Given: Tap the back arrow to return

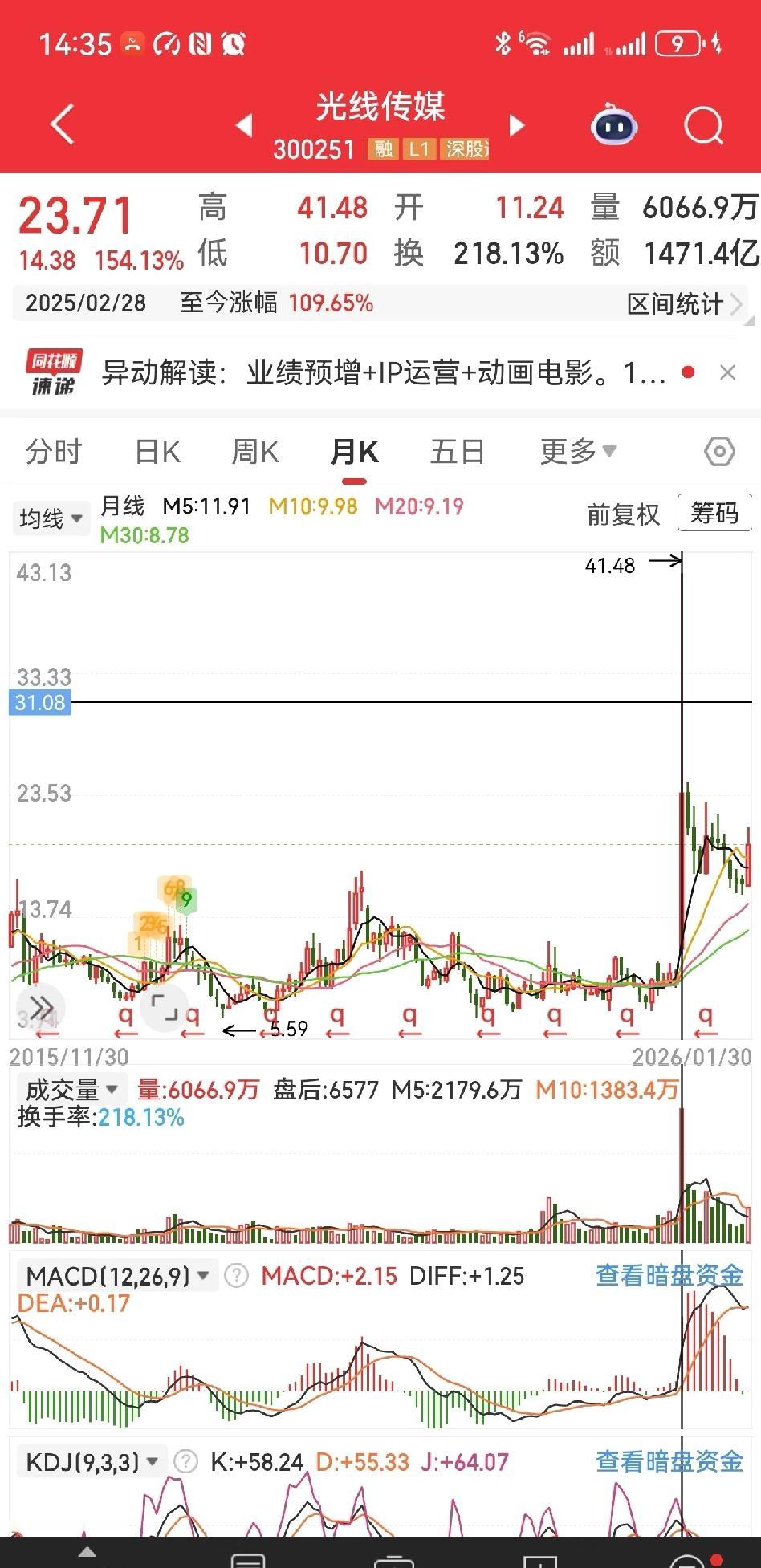Looking at the screenshot, I should pos(61,125).
